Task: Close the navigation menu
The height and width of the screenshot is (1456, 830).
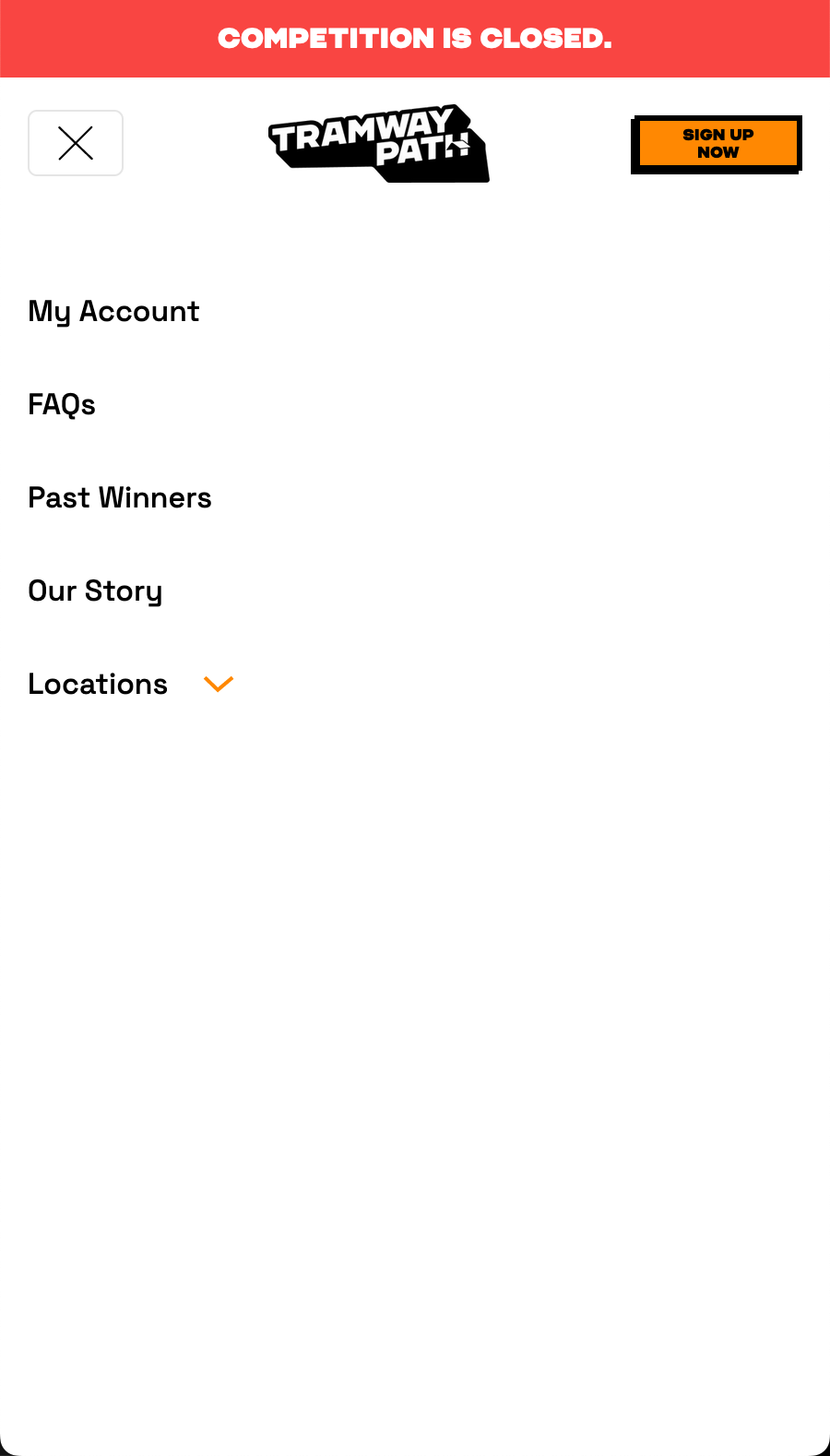Action: point(76,143)
